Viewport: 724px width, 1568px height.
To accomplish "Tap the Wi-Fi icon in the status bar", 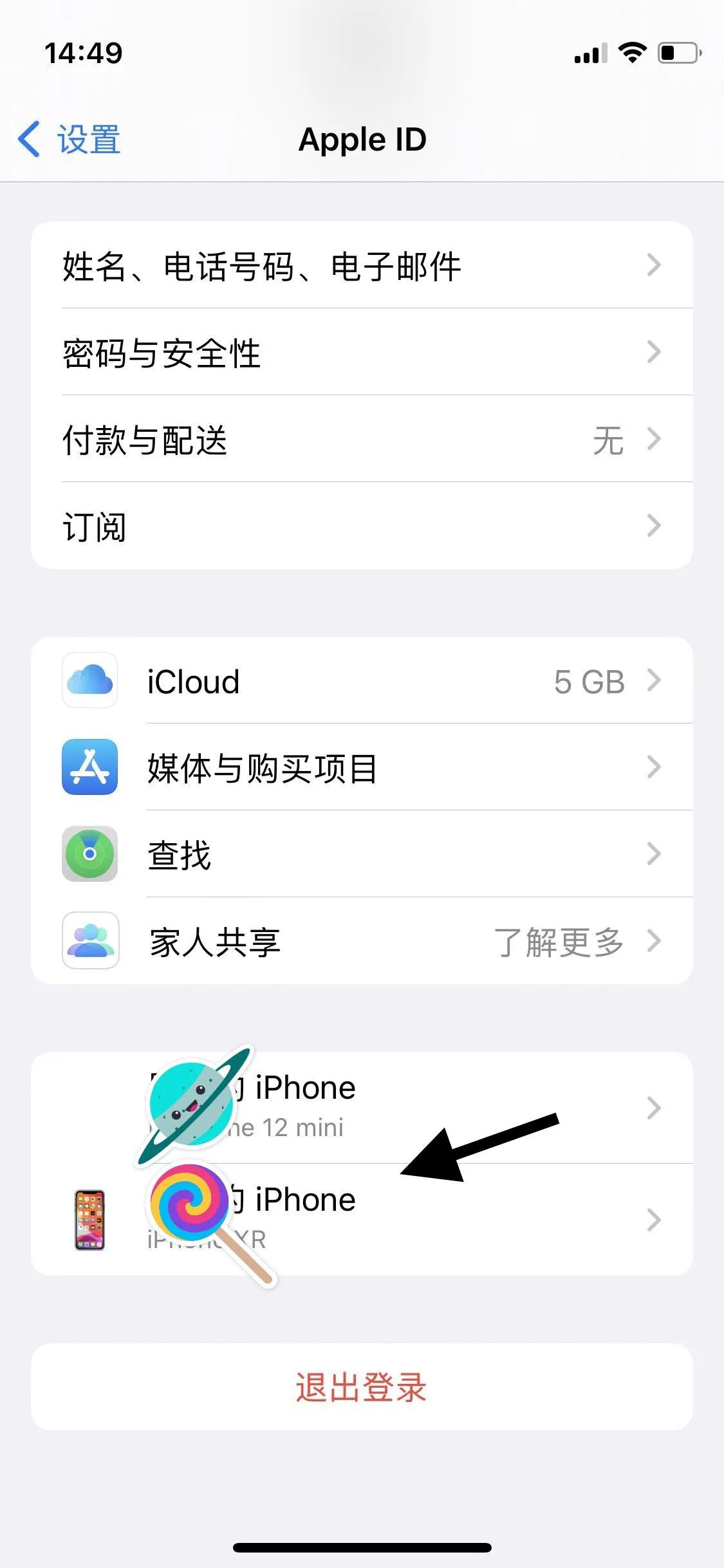I will tap(633, 54).
